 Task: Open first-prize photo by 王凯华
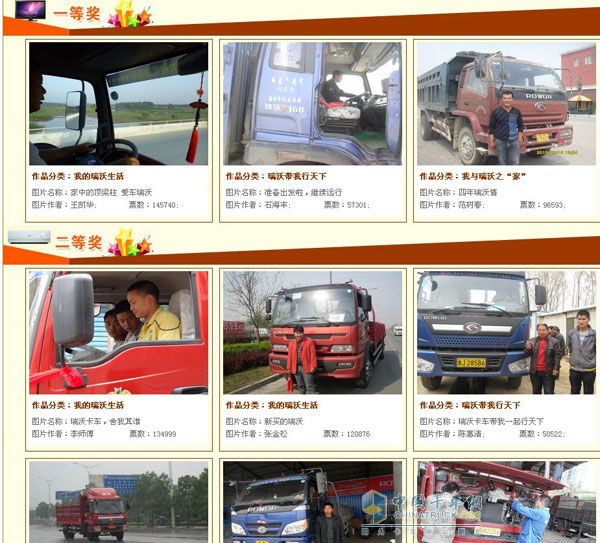(x=118, y=103)
